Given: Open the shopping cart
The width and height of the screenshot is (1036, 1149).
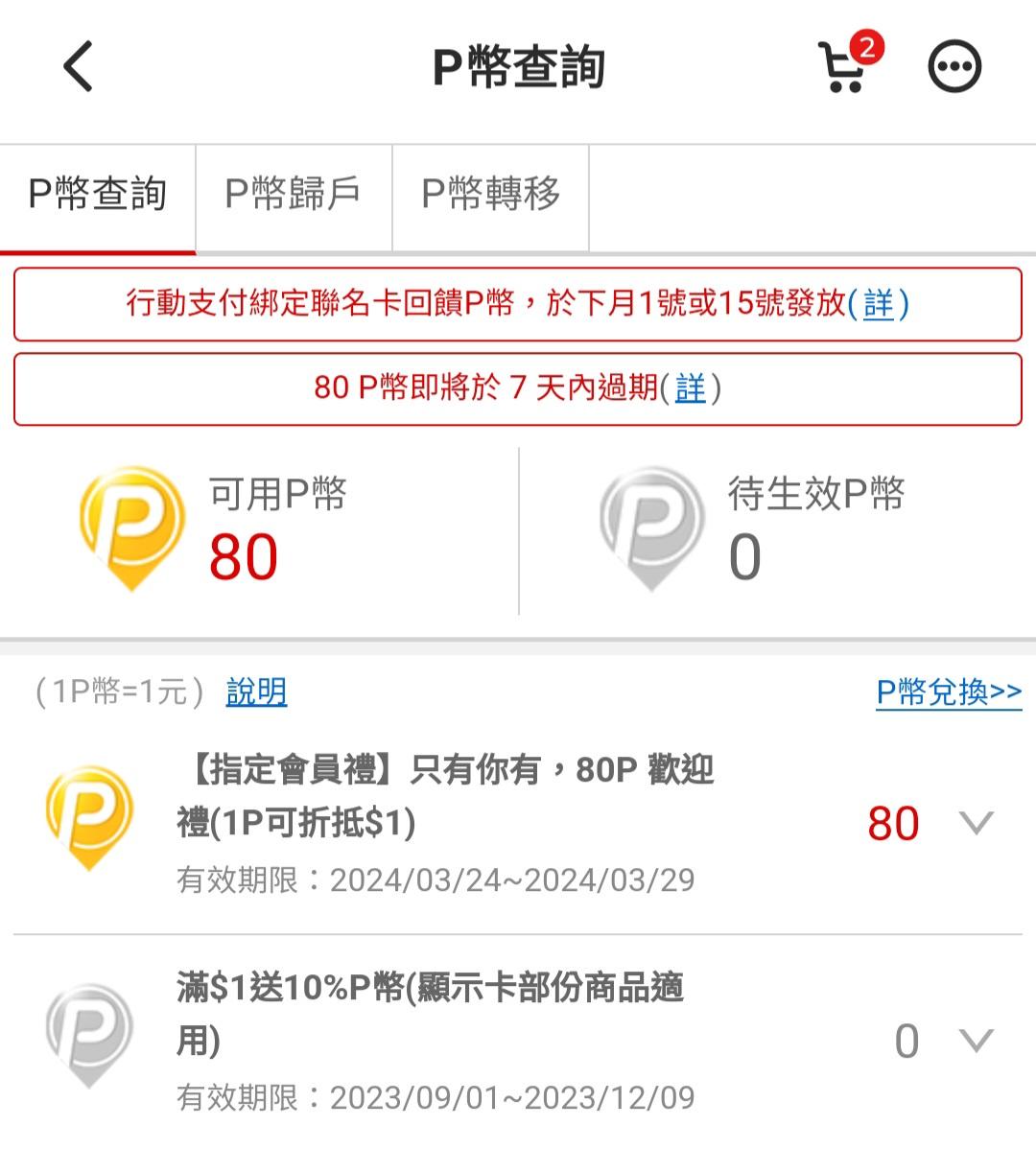Looking at the screenshot, I should (x=844, y=67).
